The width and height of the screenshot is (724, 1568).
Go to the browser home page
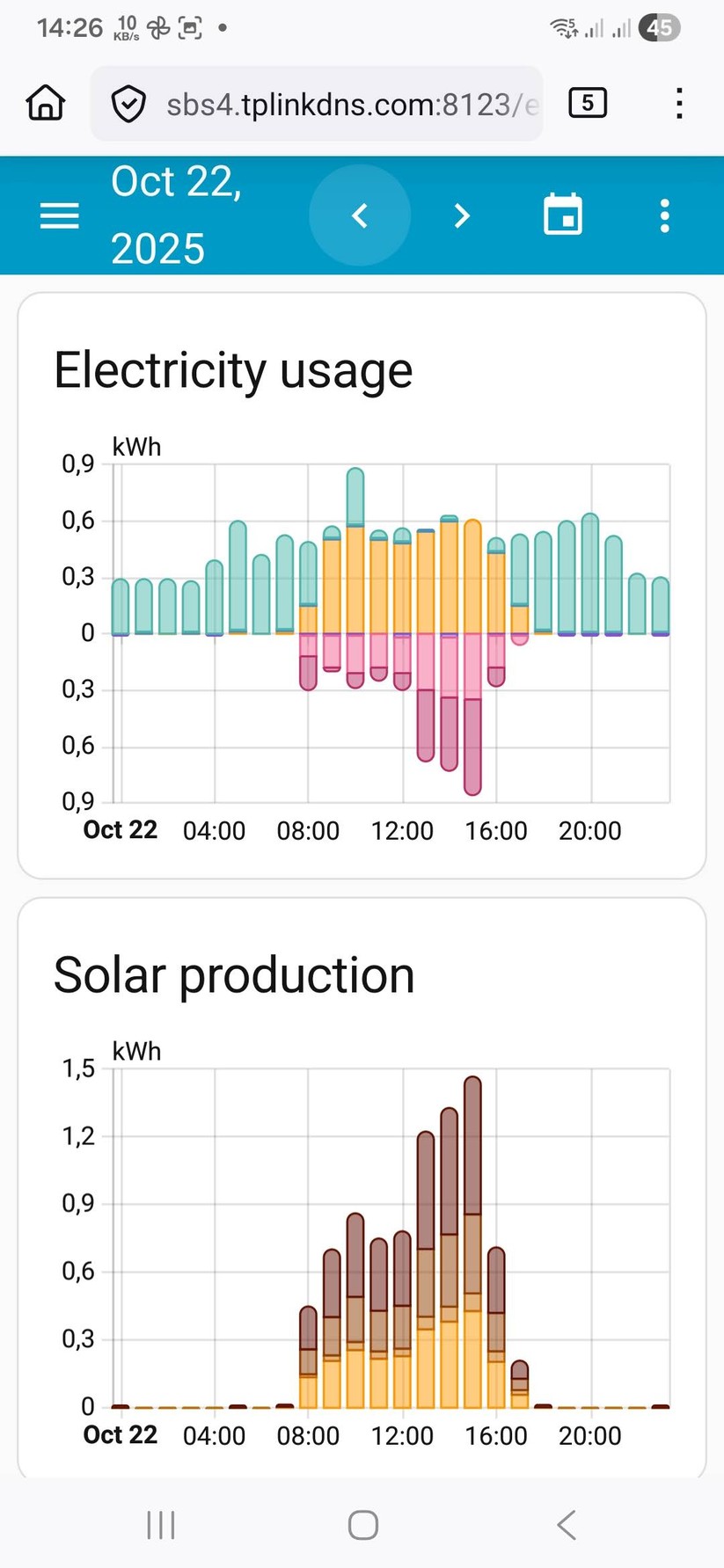(46, 104)
